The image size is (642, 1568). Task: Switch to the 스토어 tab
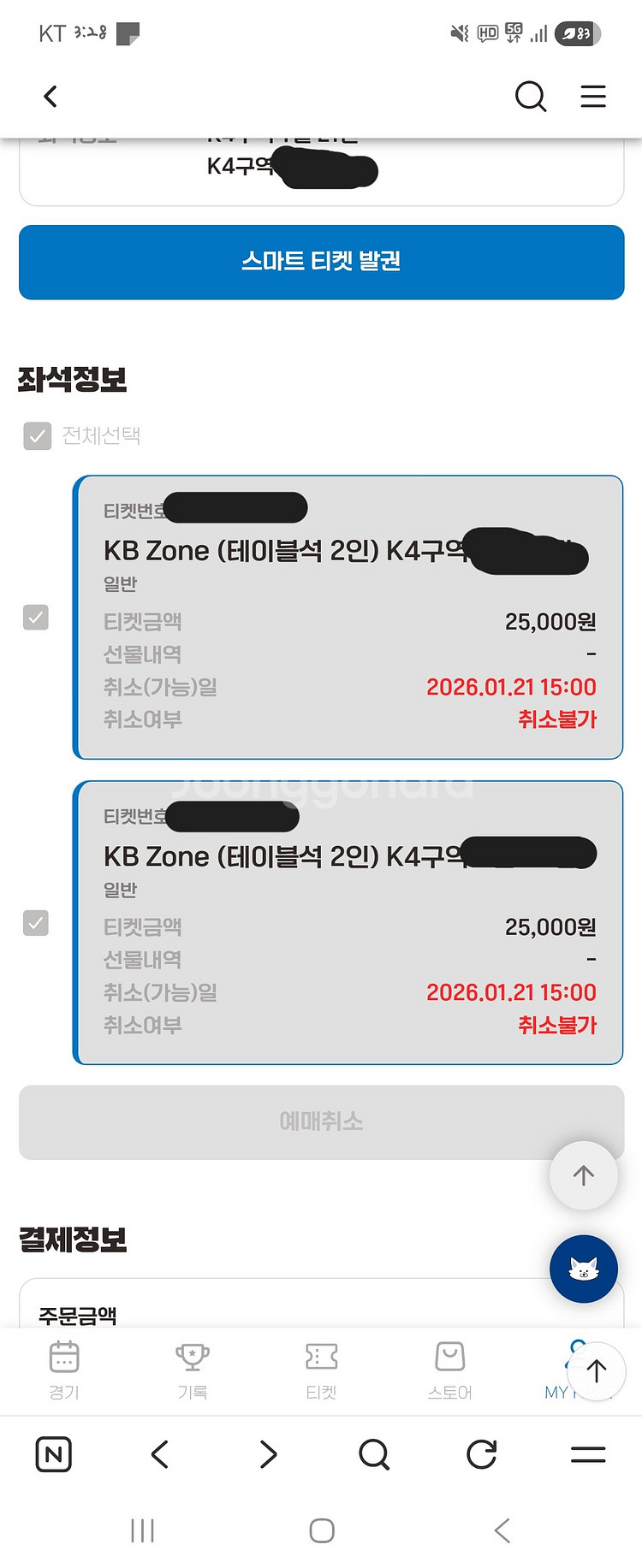(x=449, y=1370)
